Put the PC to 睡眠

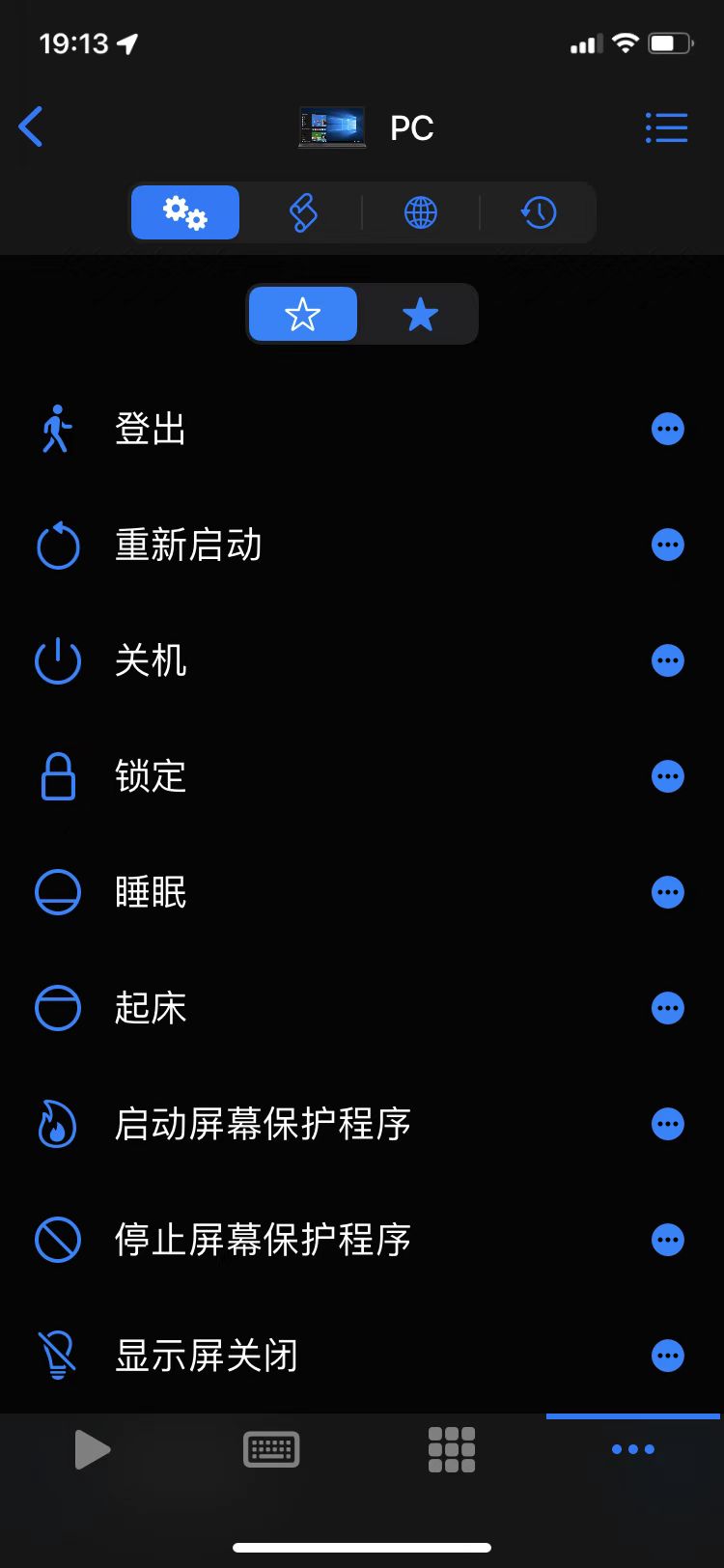point(151,892)
